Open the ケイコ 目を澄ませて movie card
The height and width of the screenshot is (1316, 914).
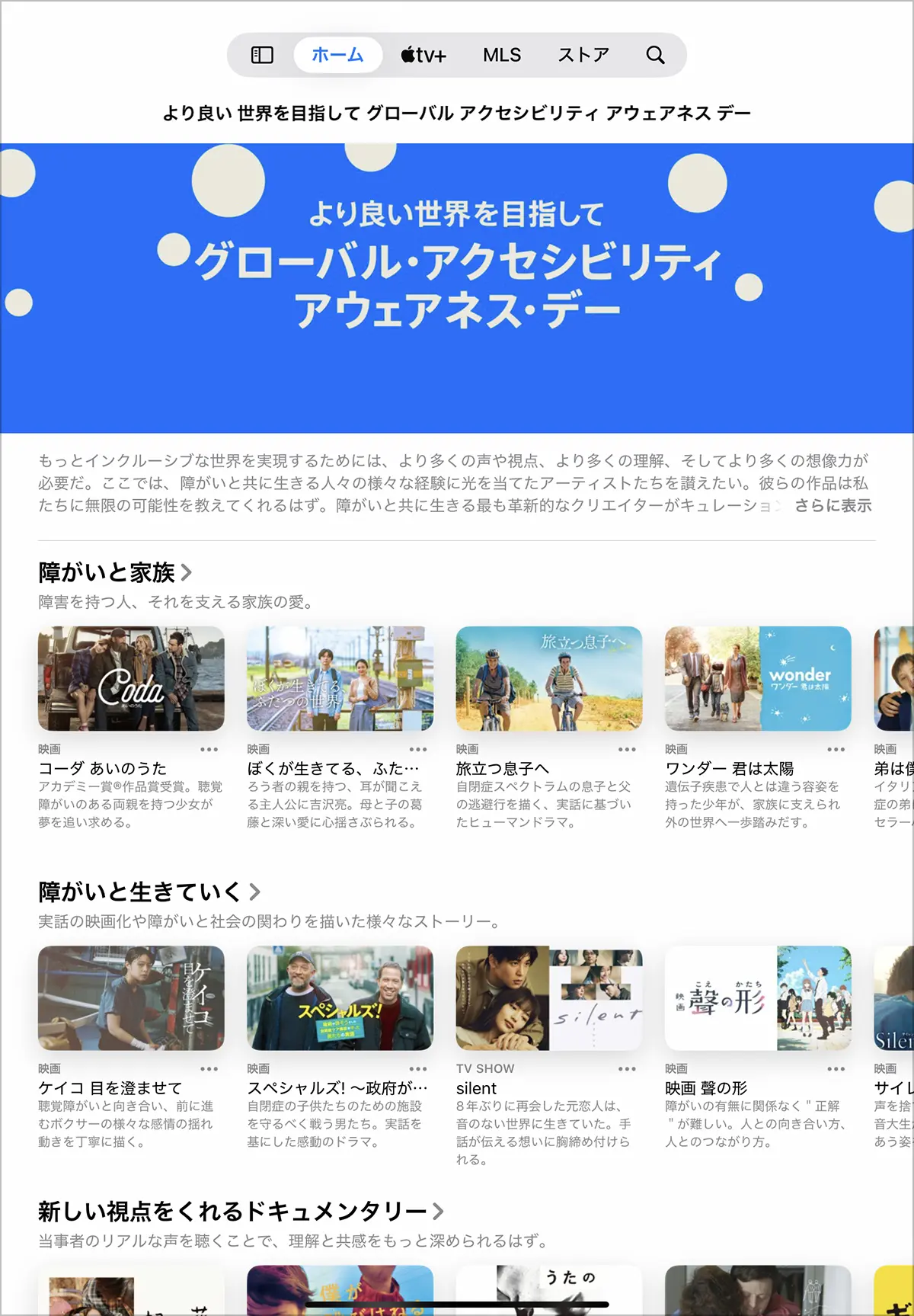131,997
